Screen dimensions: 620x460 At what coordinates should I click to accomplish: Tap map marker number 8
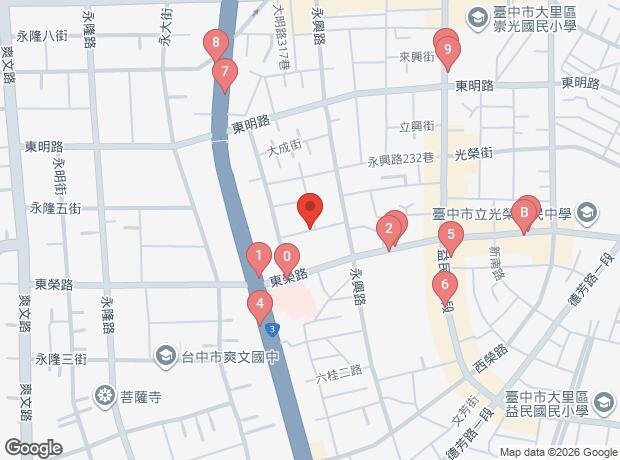(215, 43)
